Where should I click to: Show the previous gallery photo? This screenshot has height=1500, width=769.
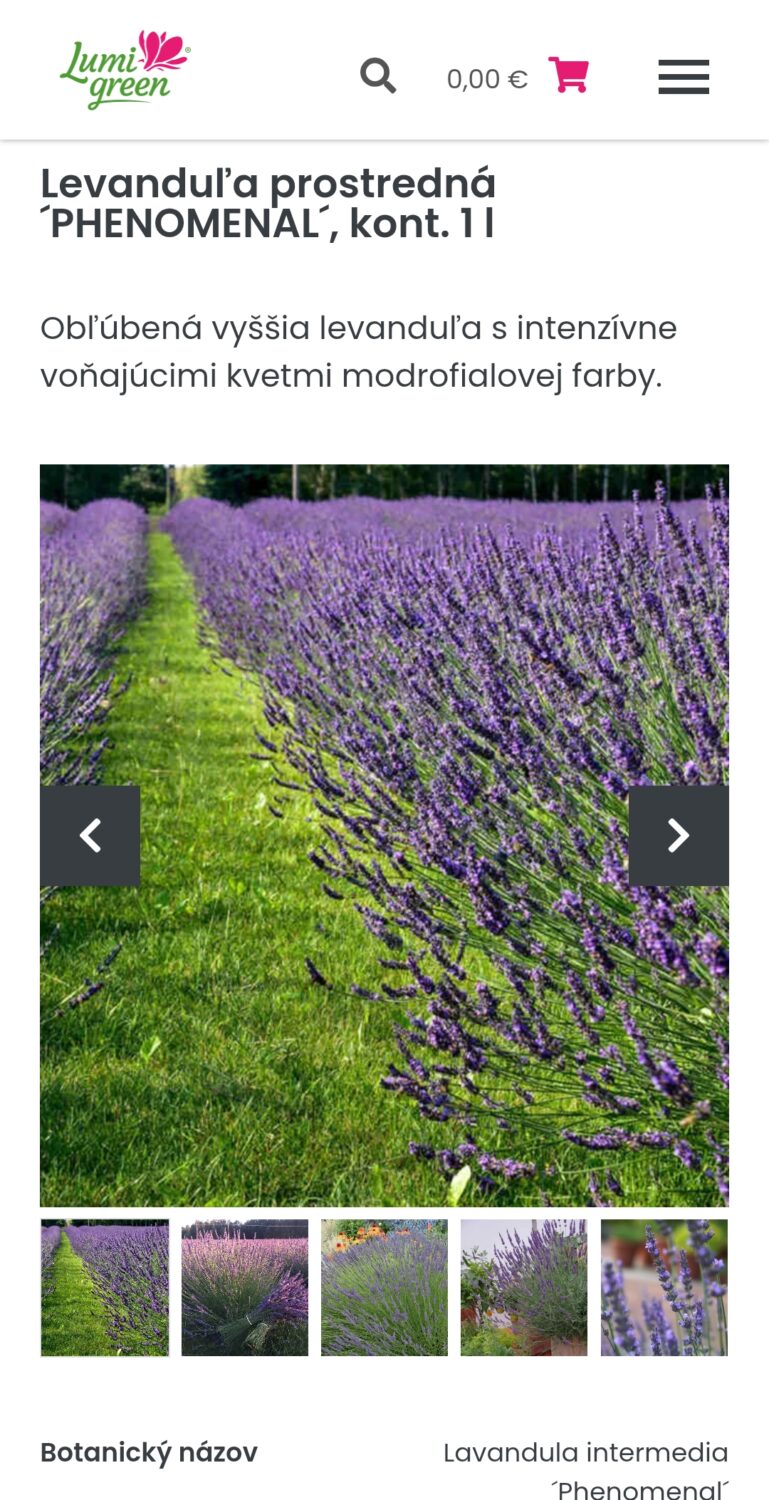pos(90,835)
